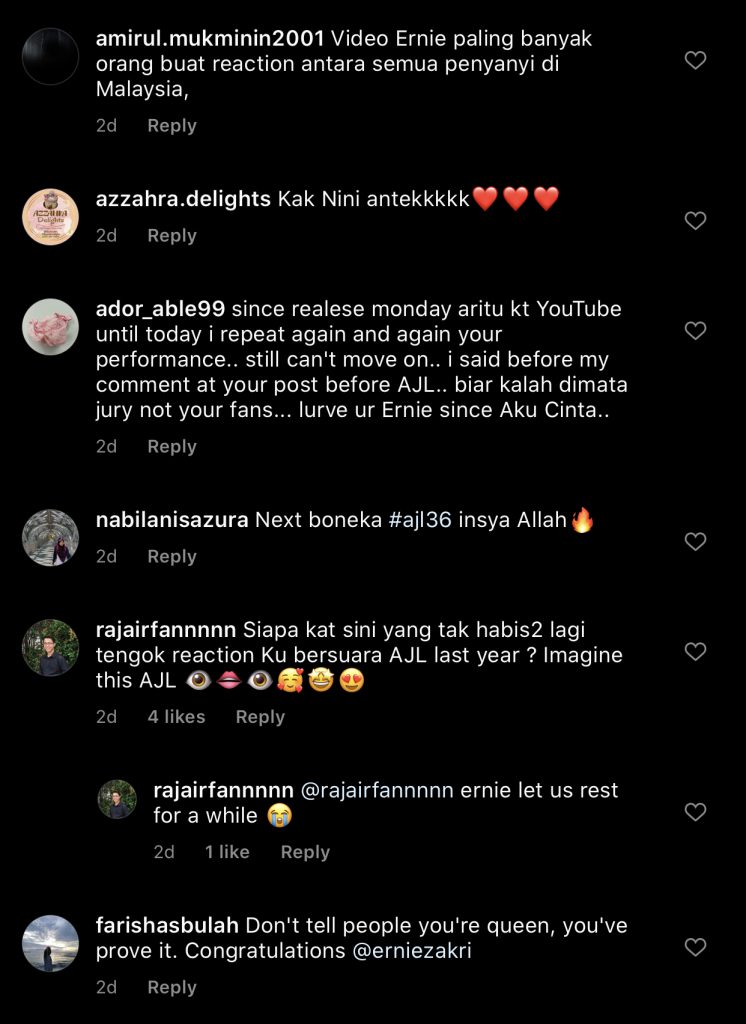Viewport: 746px width, 1024px height.
Task: Reply to rajairfannnnn's Ku bersuara comment
Action: [260, 717]
